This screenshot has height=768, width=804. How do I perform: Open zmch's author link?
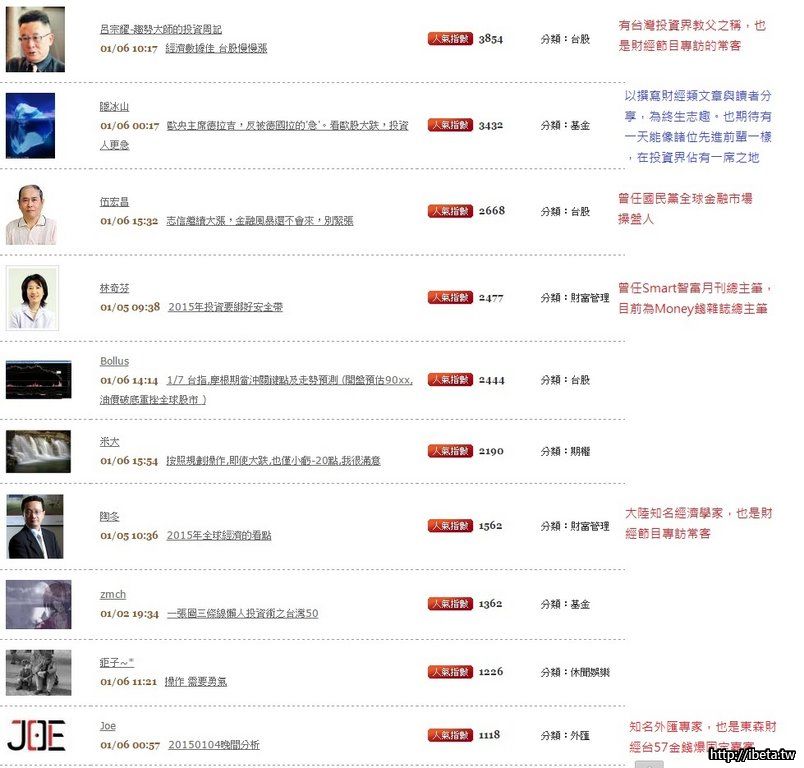(113, 594)
